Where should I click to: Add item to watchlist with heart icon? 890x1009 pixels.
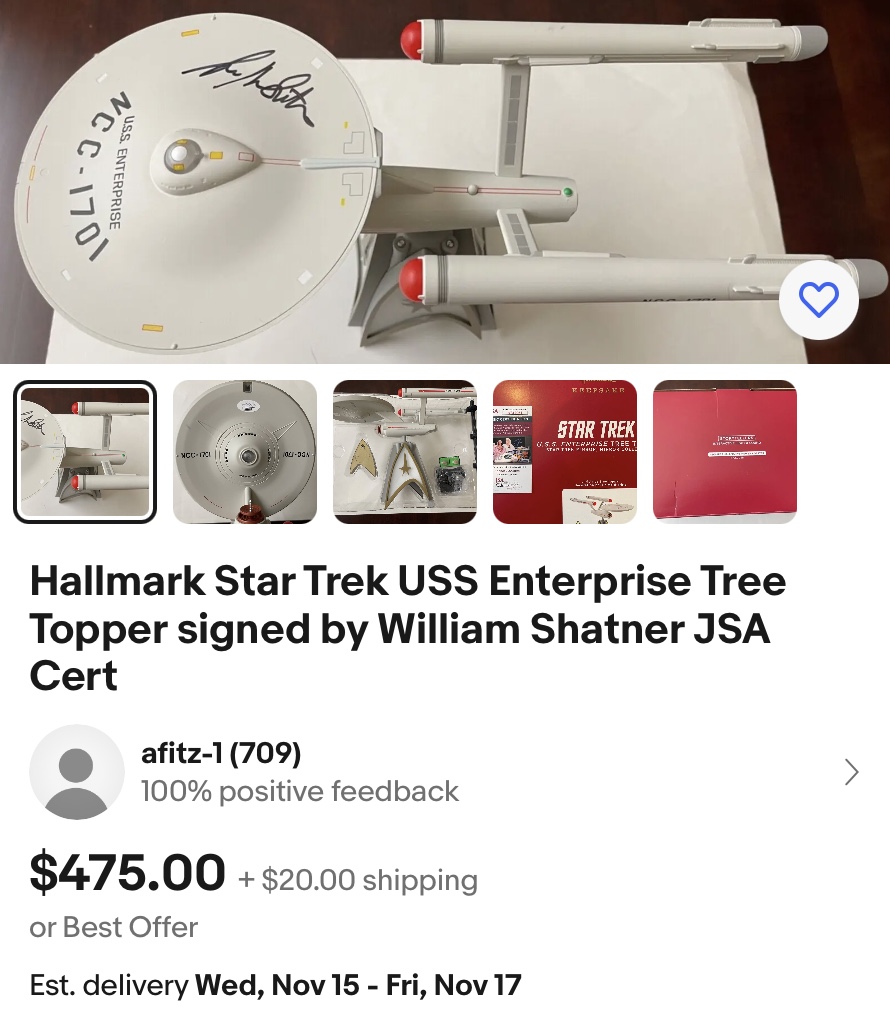pyautogui.click(x=818, y=299)
